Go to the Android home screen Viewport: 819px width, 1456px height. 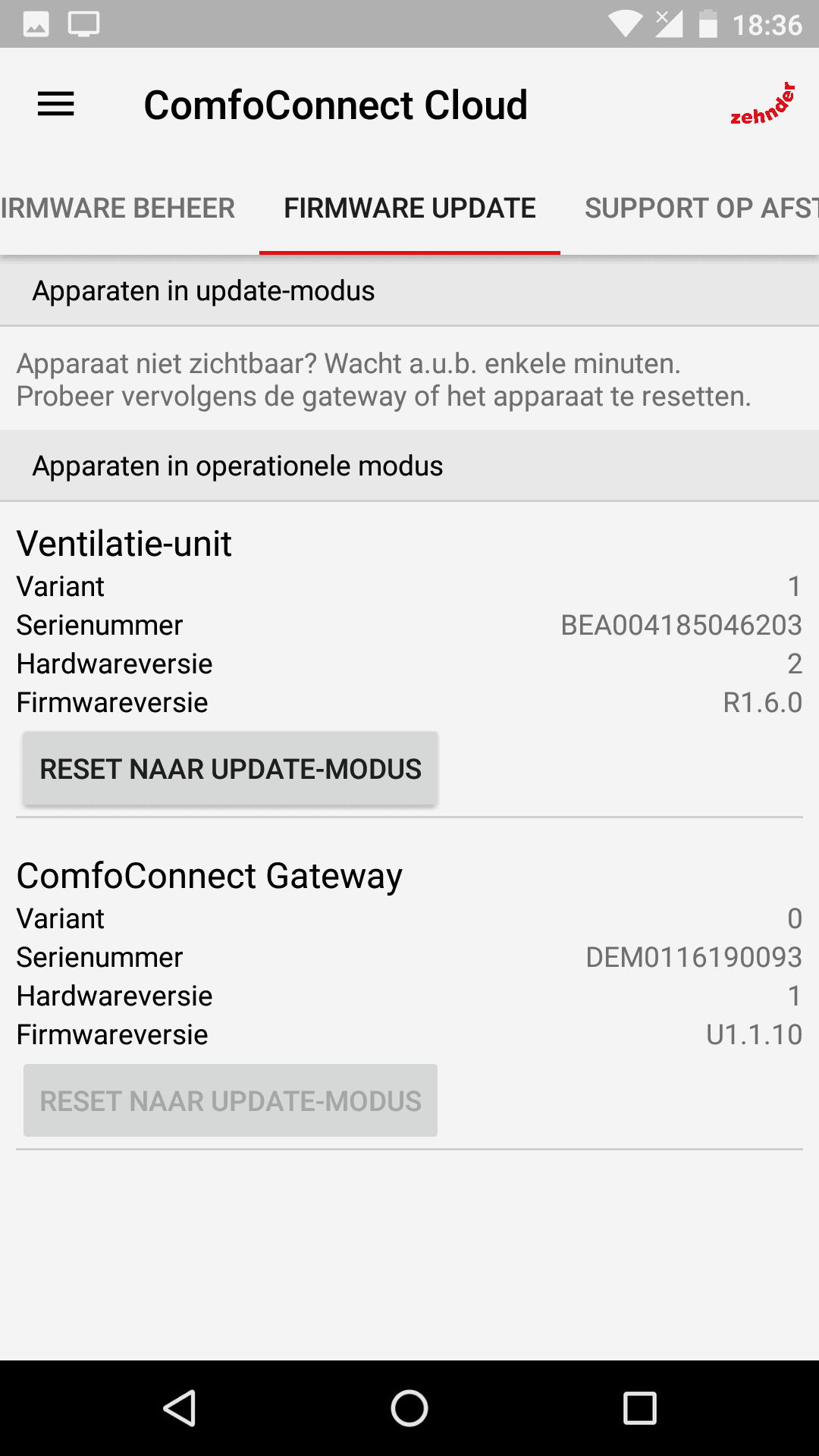pyautogui.click(x=409, y=1409)
